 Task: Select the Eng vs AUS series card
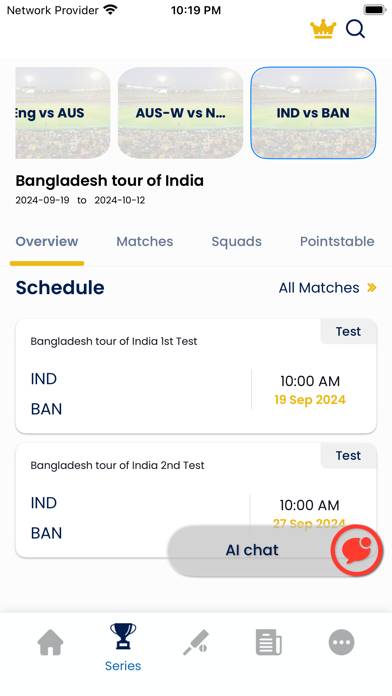[x=63, y=113]
